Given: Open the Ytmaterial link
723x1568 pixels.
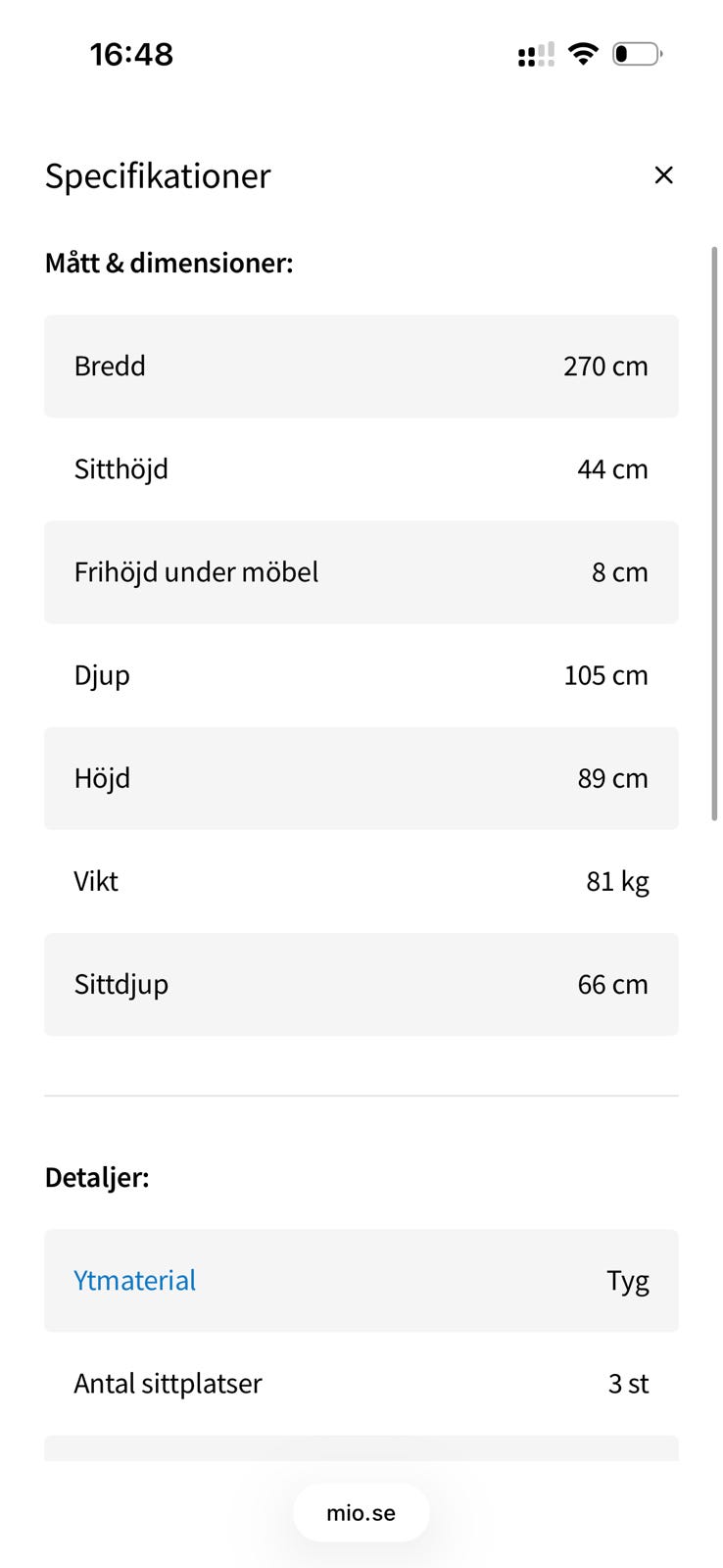Looking at the screenshot, I should [135, 1281].
